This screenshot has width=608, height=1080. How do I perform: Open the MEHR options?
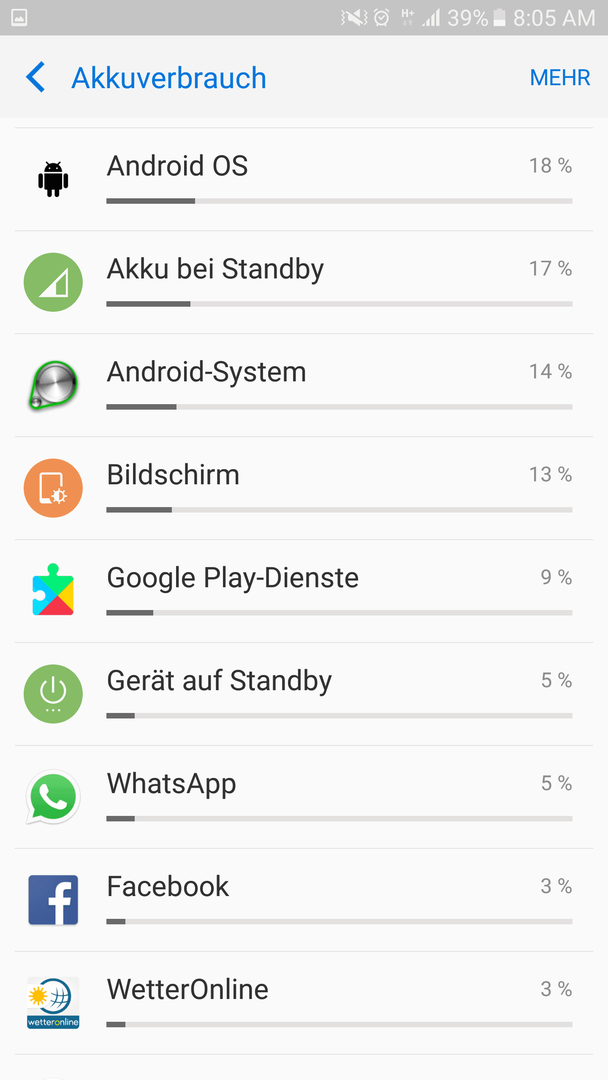point(559,78)
